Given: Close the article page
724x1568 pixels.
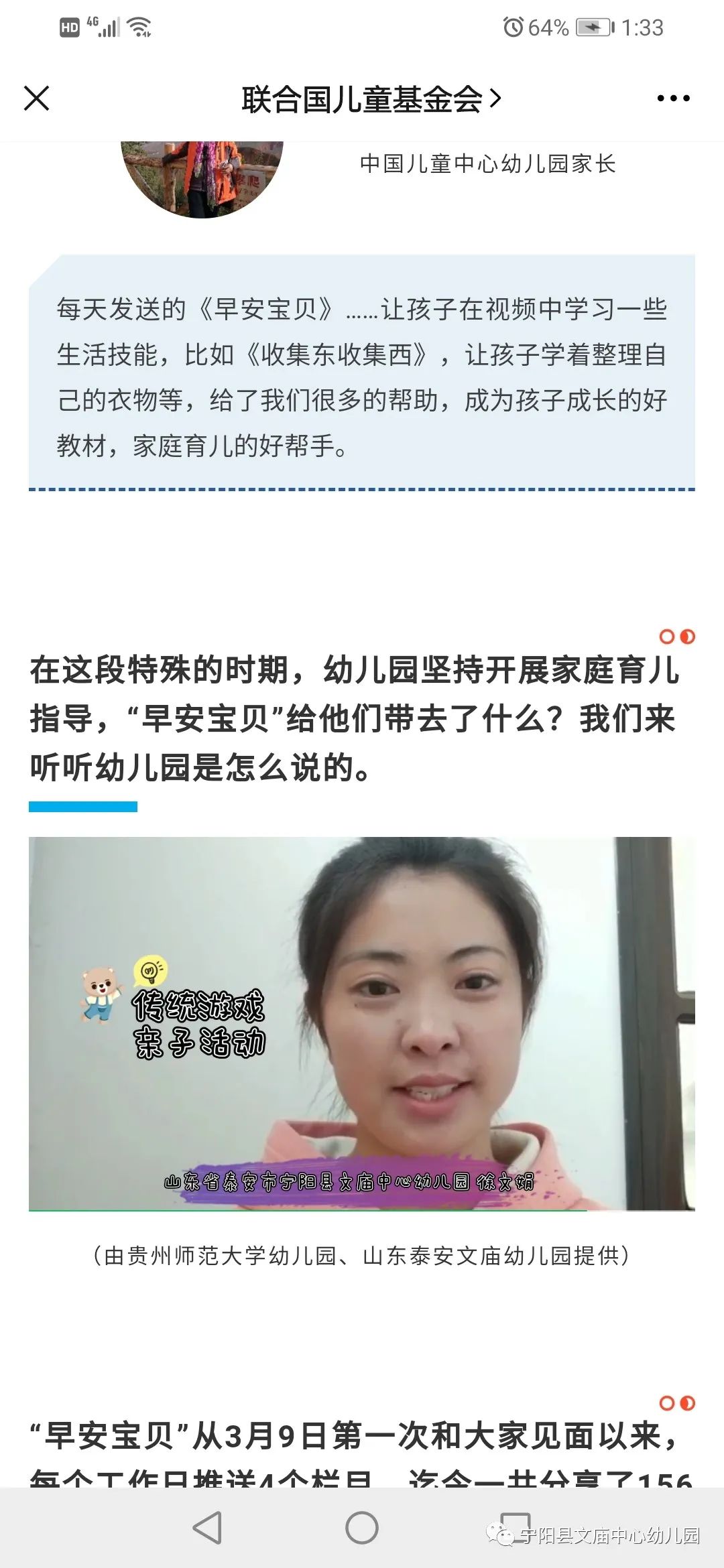Looking at the screenshot, I should pos(37,99).
